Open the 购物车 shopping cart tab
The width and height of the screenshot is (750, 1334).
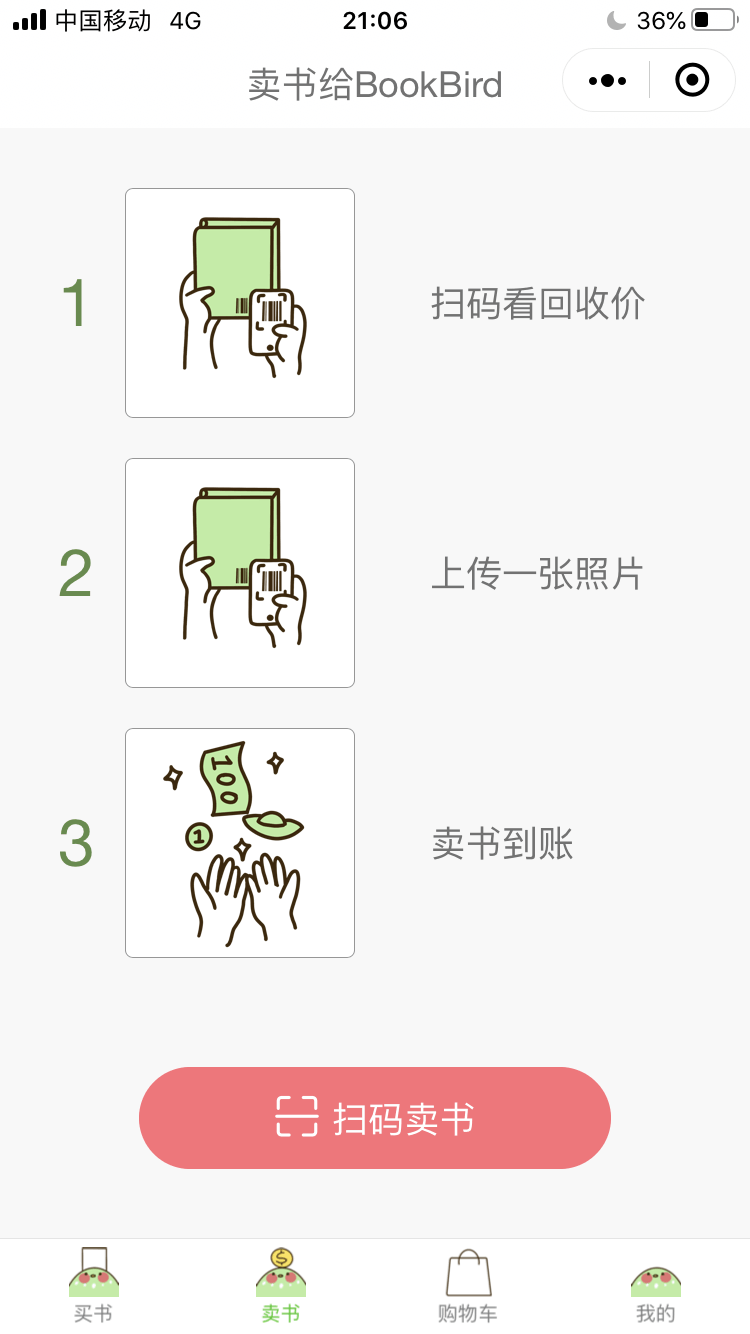(x=468, y=1286)
